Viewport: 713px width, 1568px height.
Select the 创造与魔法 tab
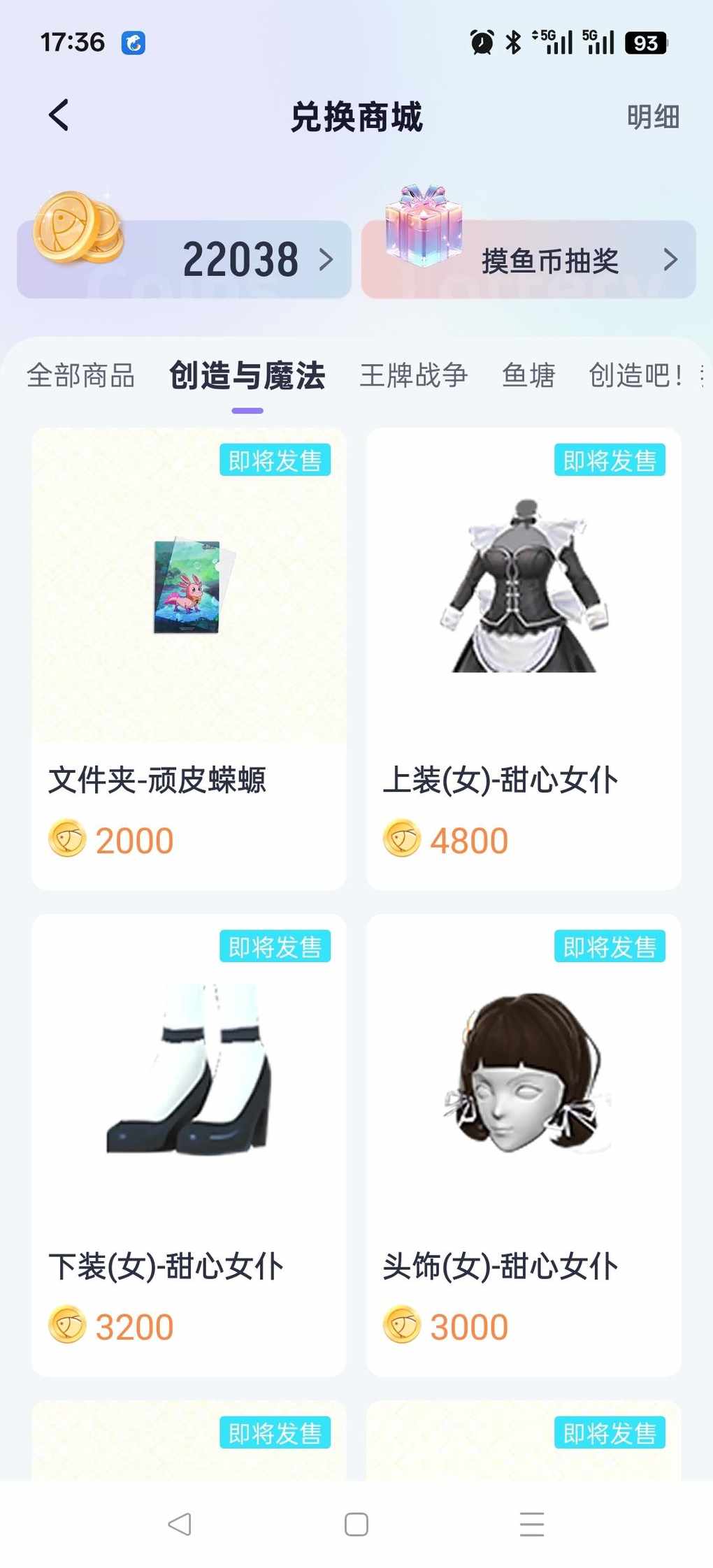coord(247,375)
